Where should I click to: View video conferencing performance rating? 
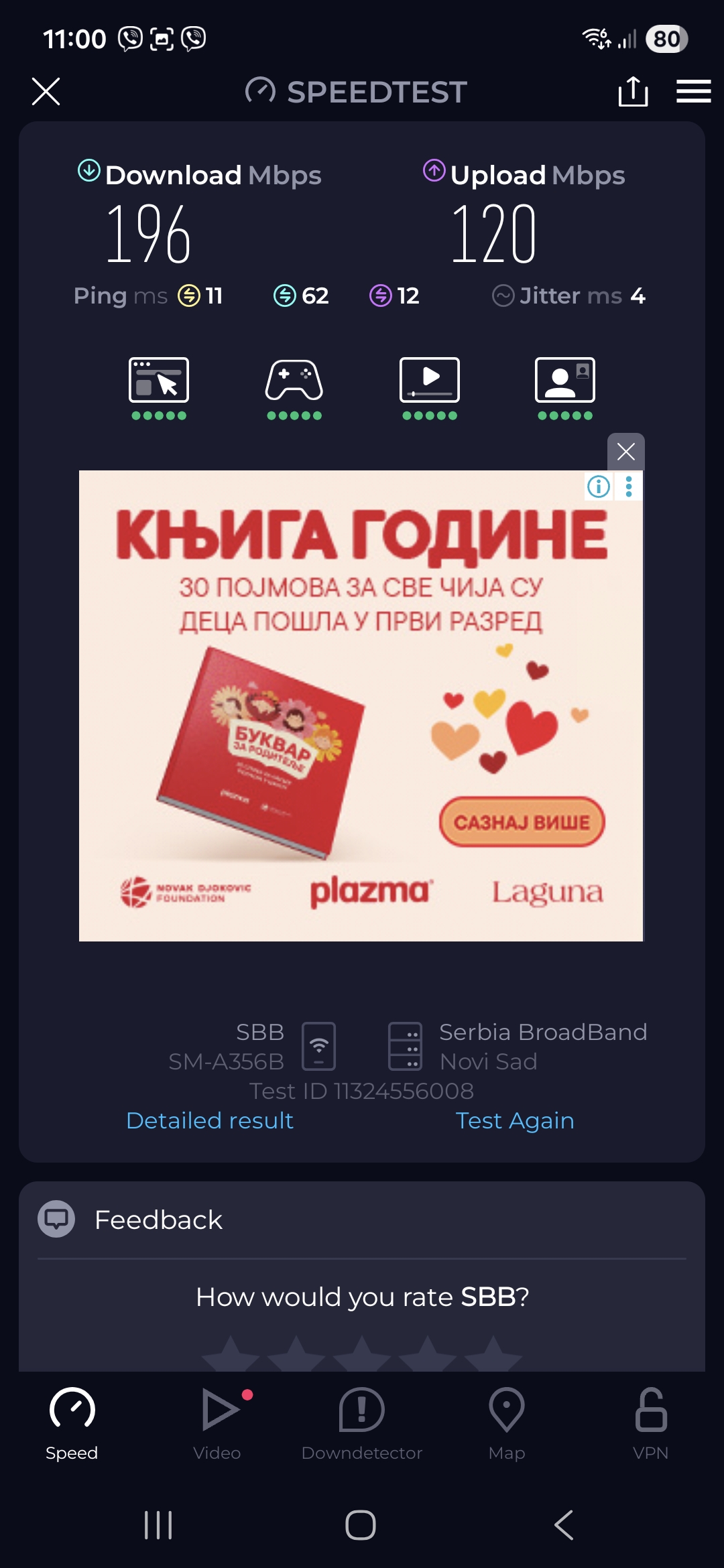565,388
